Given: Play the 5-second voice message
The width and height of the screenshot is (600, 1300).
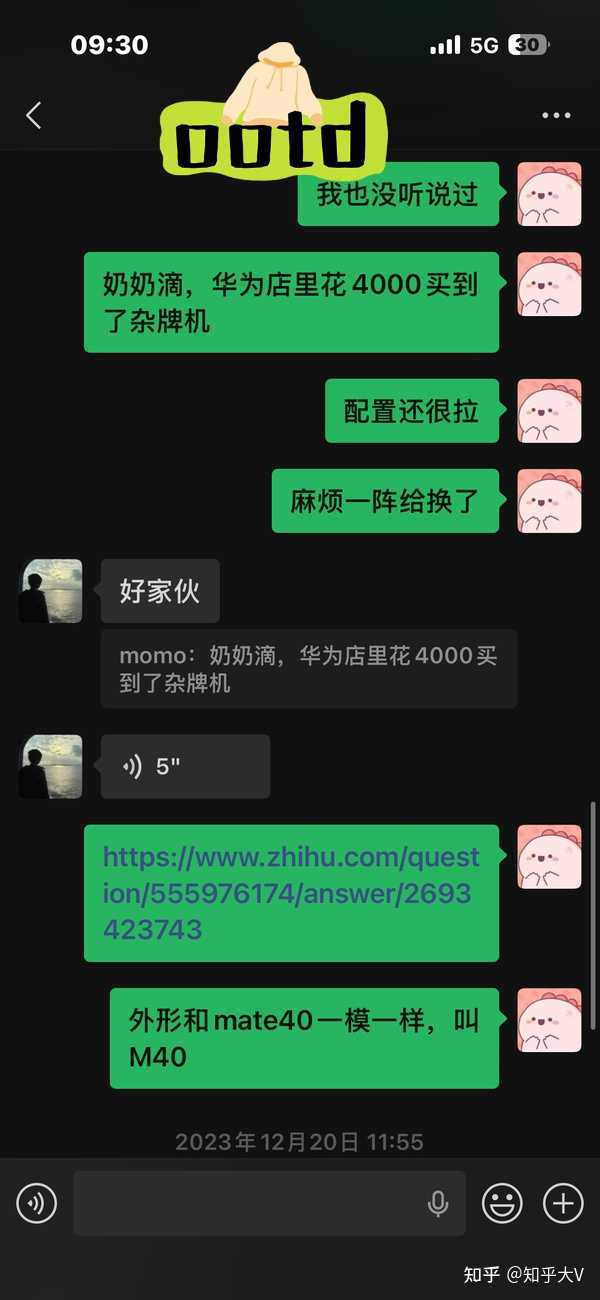Looking at the screenshot, I should (x=185, y=767).
